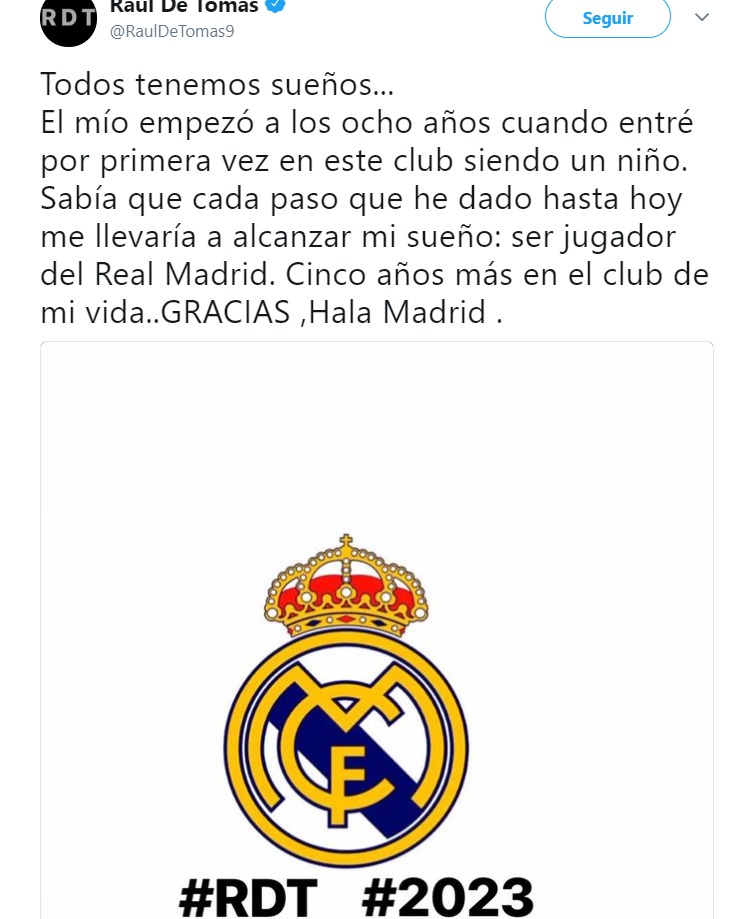This screenshot has width=753, height=919.
Task: Select the @RaulDeTomas9 handle
Action: click(172, 29)
